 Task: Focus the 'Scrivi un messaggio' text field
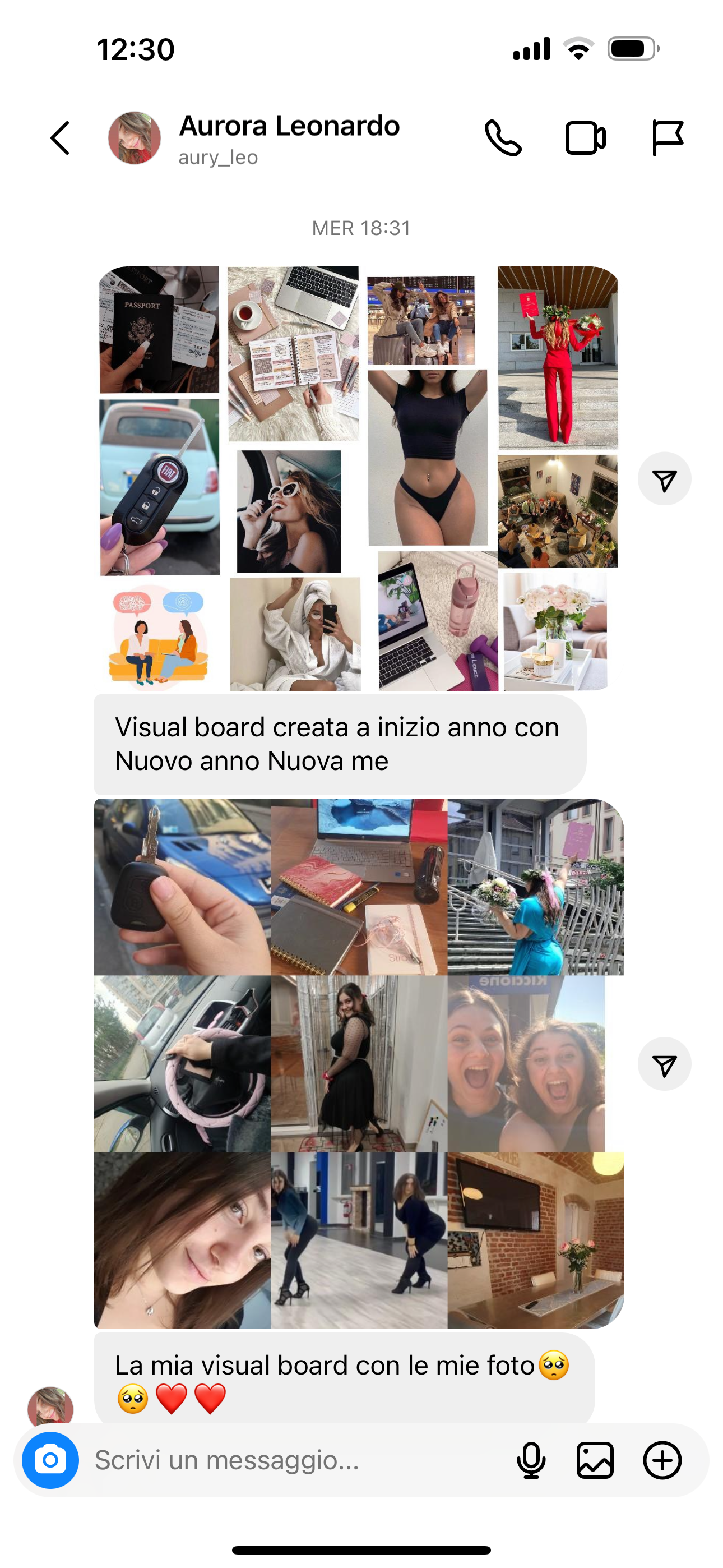[x=292, y=1460]
